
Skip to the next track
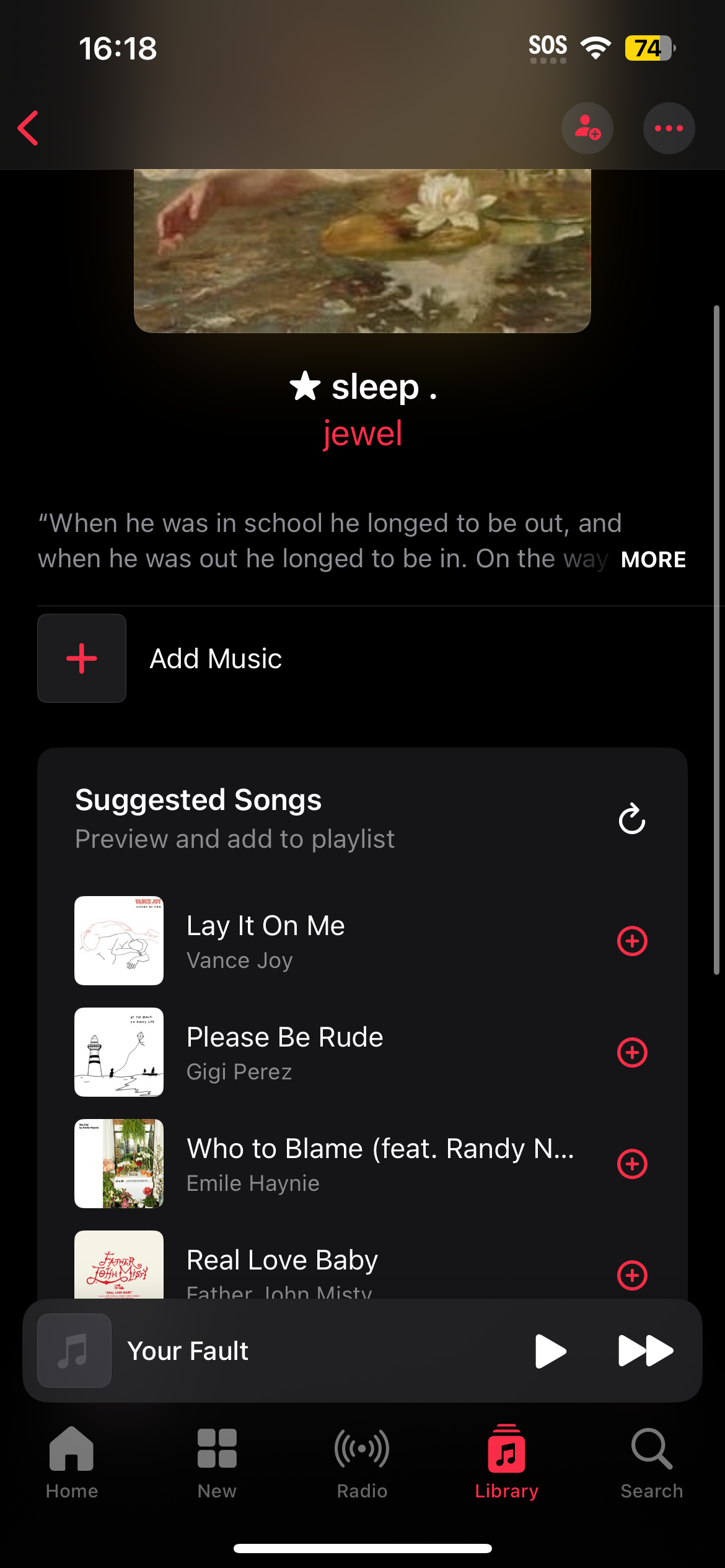coord(646,1351)
